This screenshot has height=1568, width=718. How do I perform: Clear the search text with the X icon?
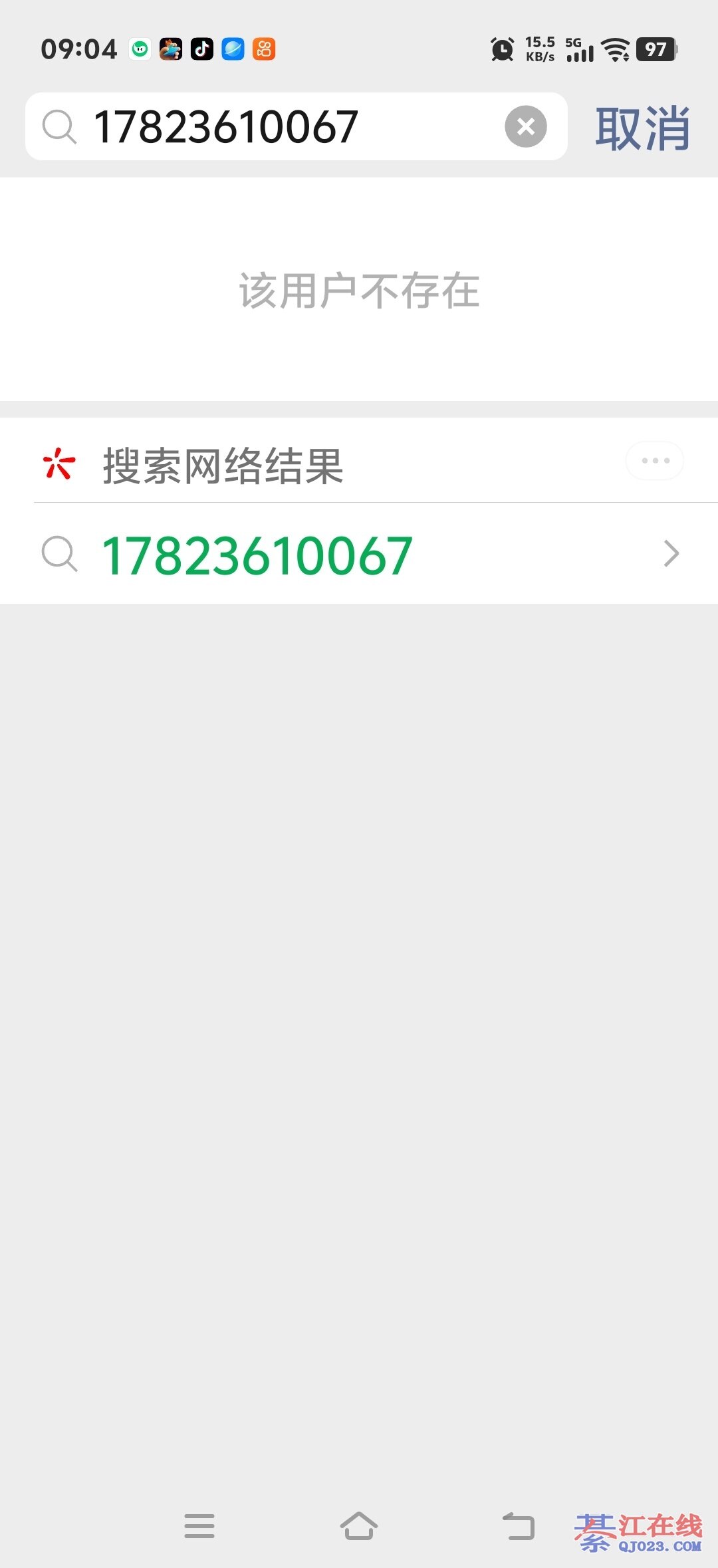tap(525, 126)
